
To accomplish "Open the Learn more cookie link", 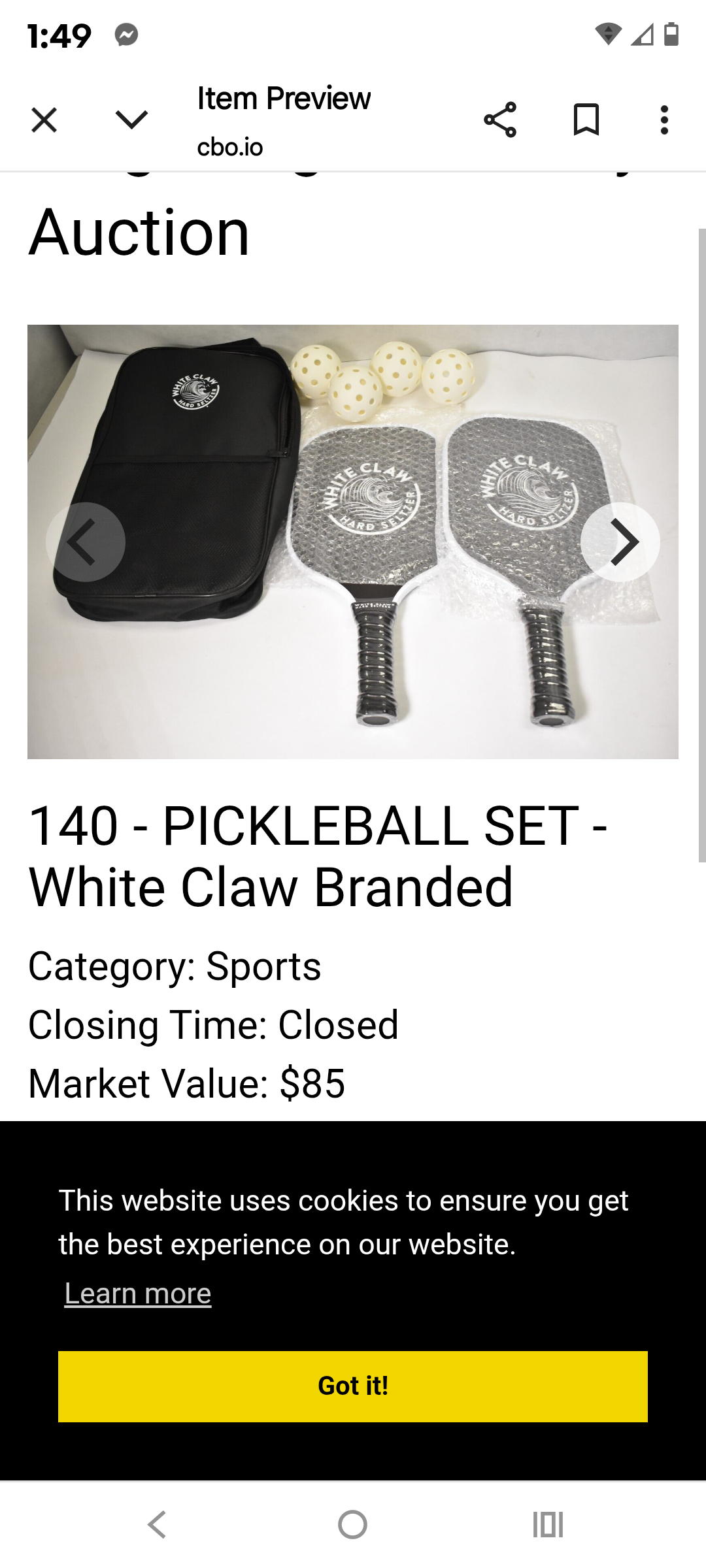I will coord(138,1294).
